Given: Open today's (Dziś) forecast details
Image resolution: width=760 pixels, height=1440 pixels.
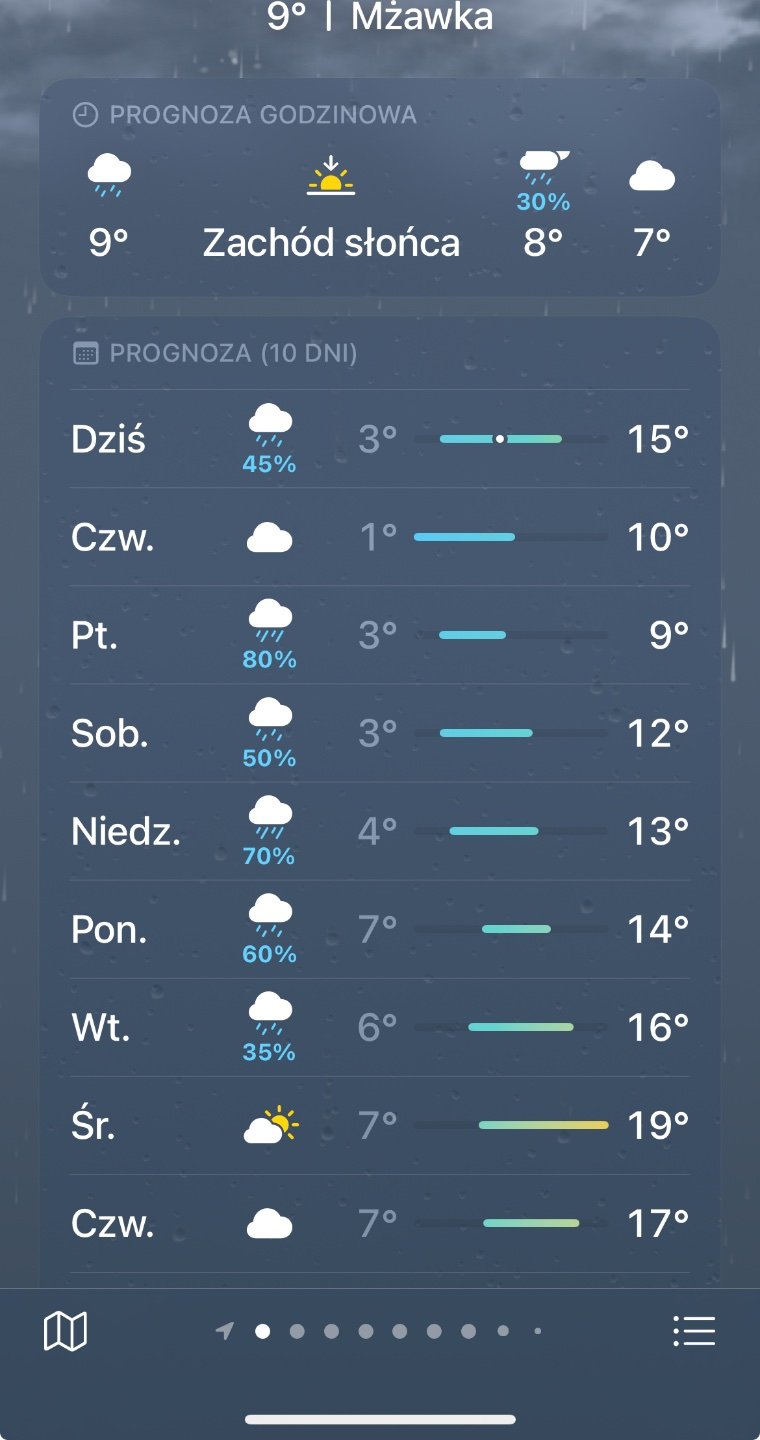Looking at the screenshot, I should click(380, 439).
